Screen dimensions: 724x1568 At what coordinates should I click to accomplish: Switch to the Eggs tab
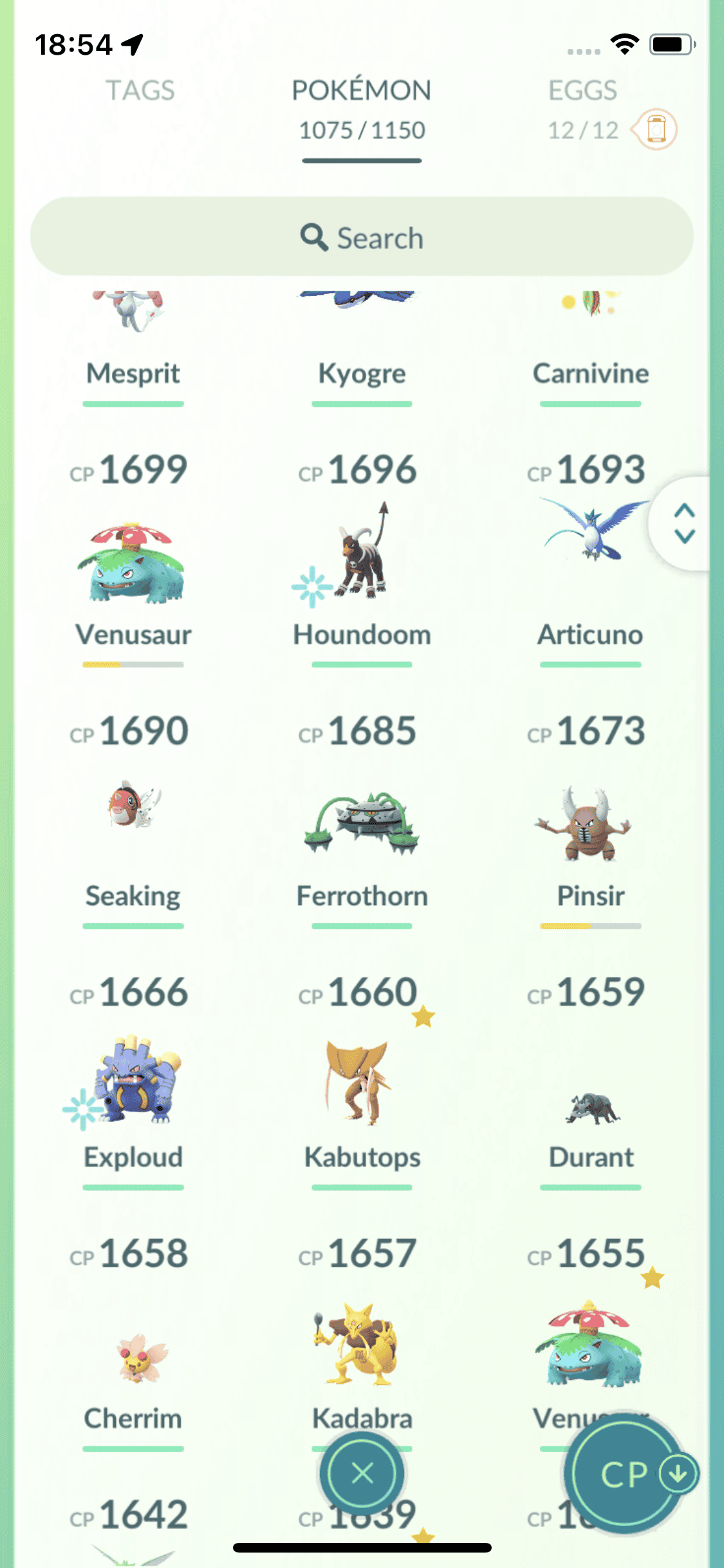582,90
